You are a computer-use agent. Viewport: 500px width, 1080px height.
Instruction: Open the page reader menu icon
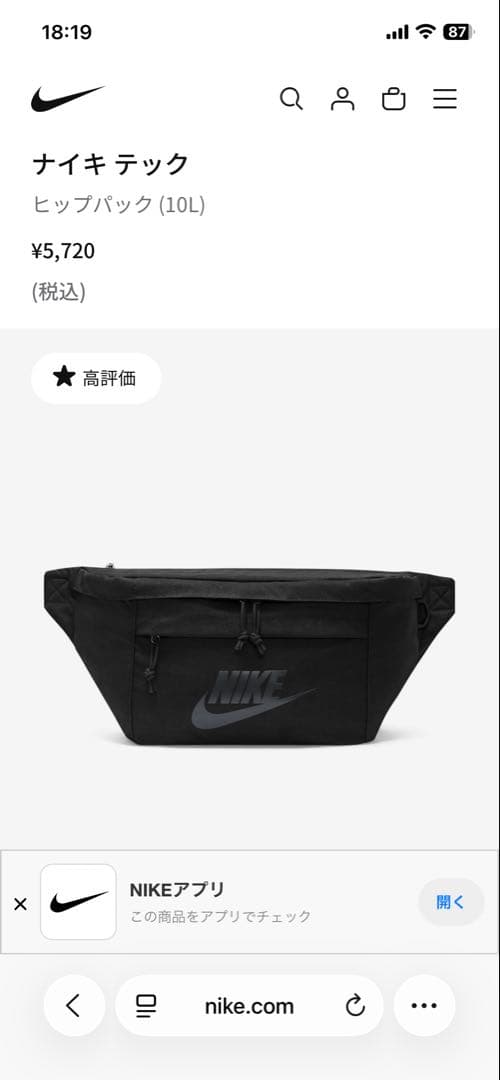[x=146, y=1006]
